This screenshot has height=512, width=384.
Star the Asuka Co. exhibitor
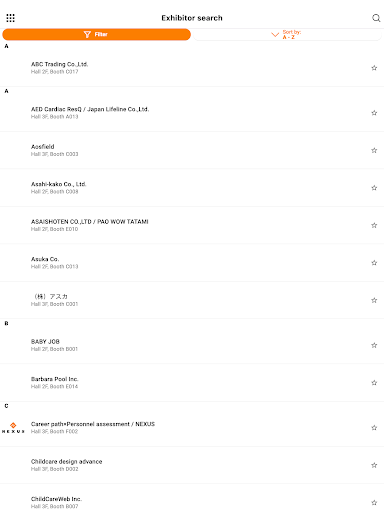[x=374, y=263]
